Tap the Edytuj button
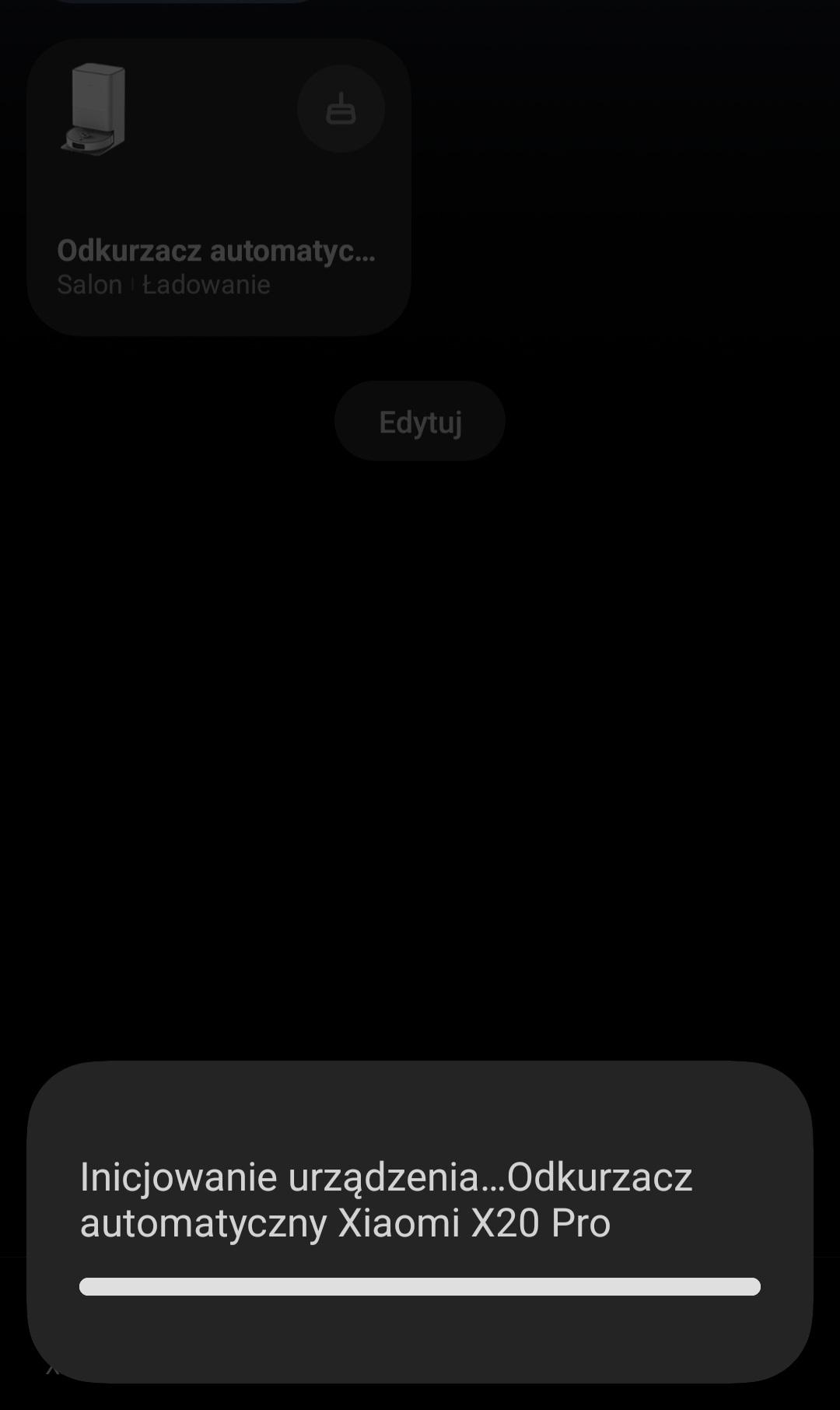Screen dimensions: 840x1410 point(420,422)
